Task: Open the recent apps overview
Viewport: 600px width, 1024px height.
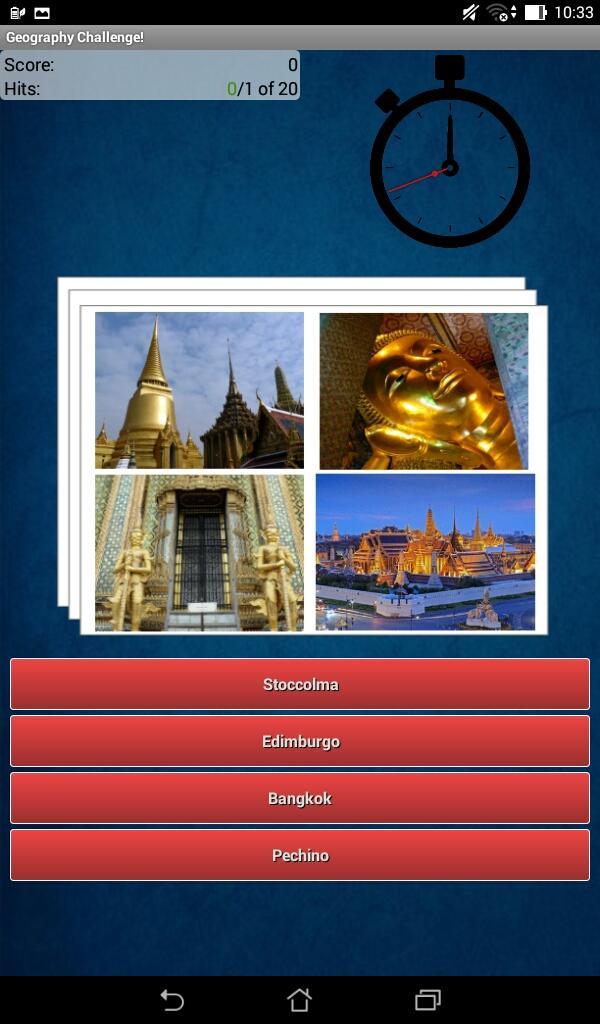Action: coord(427,999)
